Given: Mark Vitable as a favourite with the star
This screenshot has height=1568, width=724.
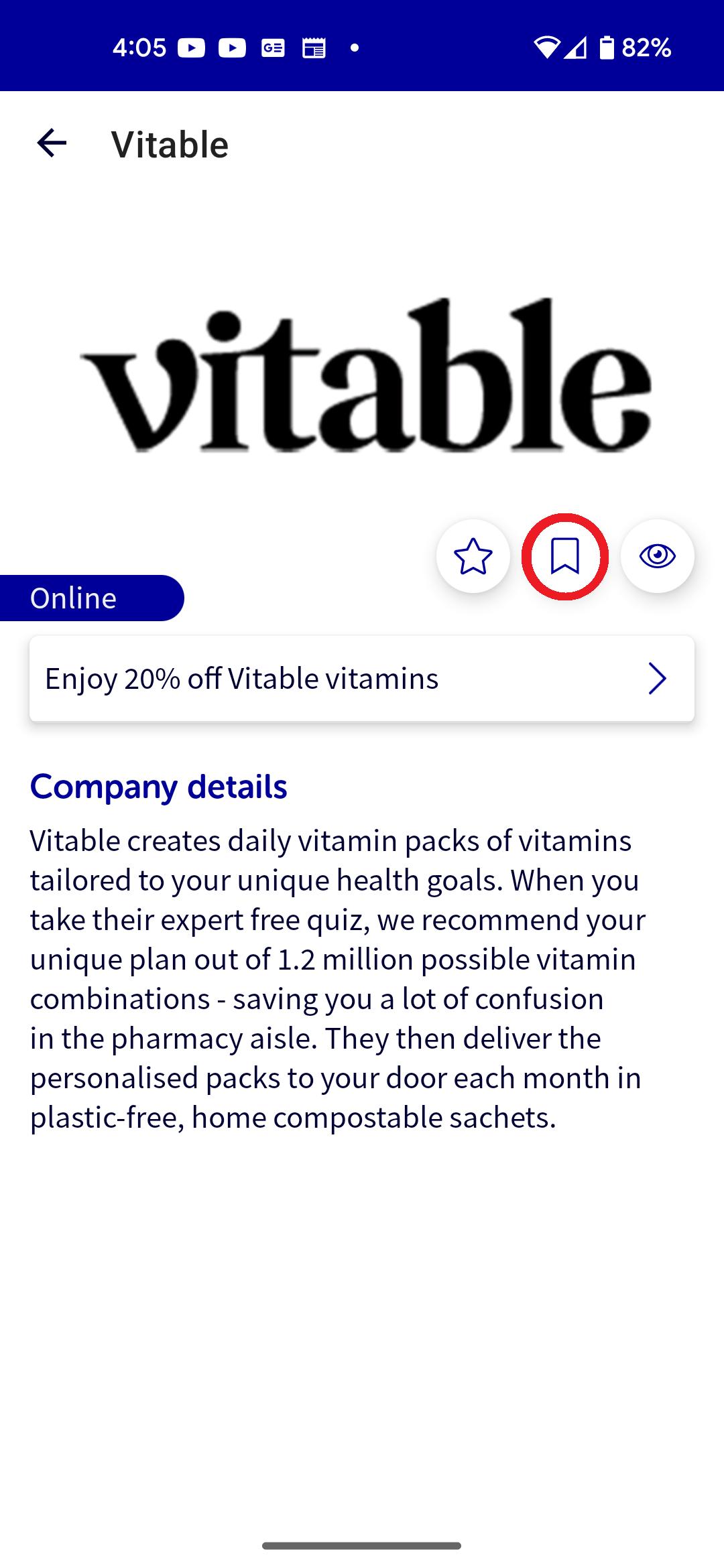Looking at the screenshot, I should click(473, 556).
